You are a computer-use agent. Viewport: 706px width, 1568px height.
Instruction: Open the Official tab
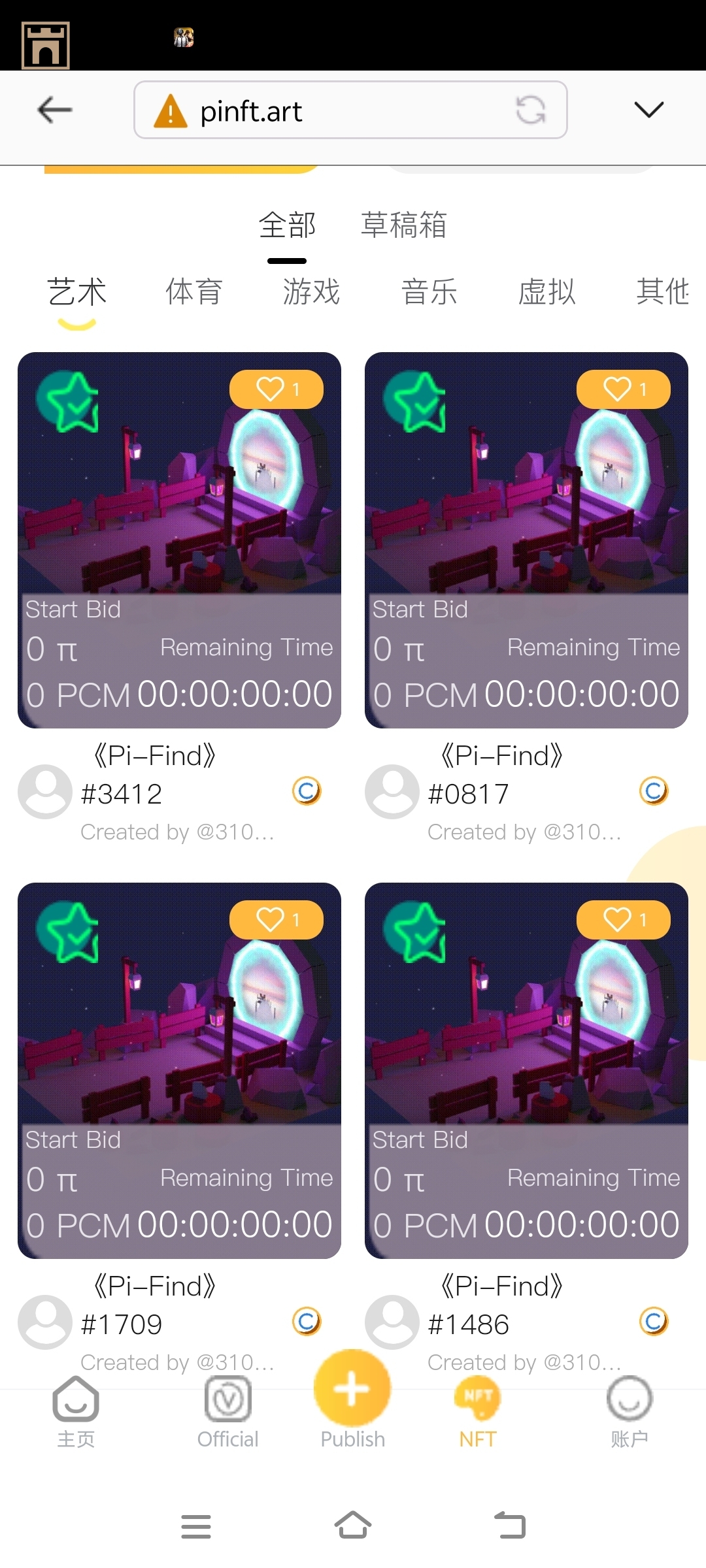click(x=227, y=1411)
